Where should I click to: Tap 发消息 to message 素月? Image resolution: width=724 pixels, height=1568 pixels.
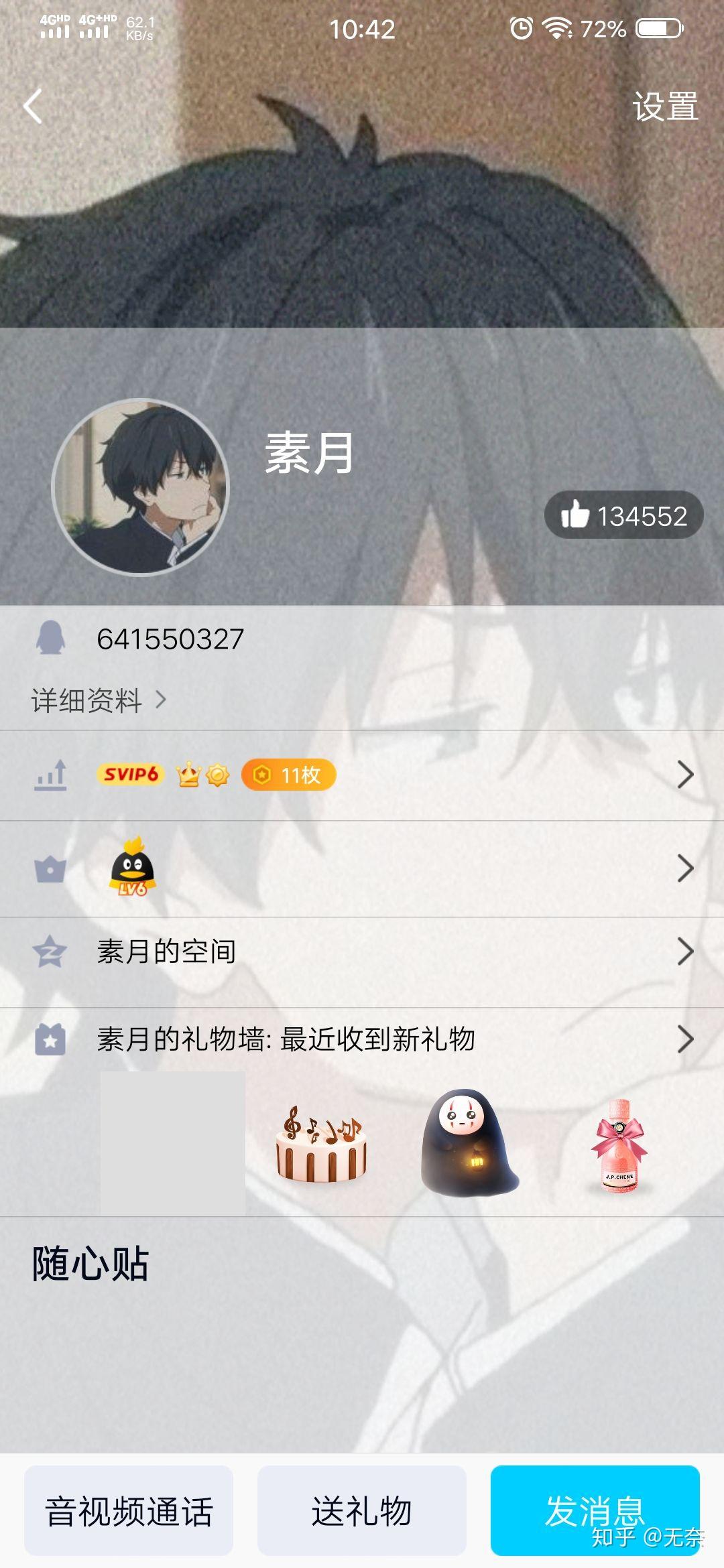(595, 1510)
